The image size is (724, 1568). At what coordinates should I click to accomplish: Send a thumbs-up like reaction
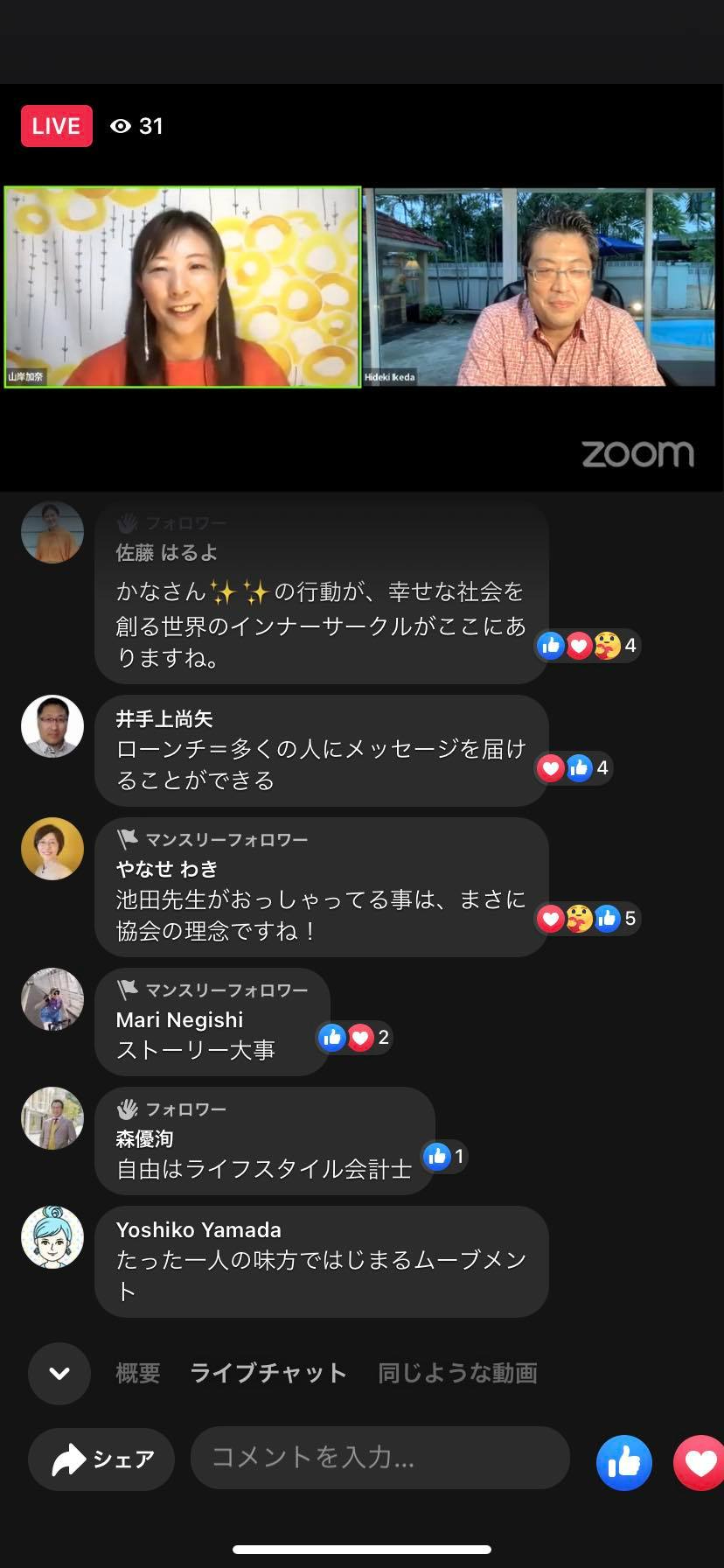click(623, 1462)
